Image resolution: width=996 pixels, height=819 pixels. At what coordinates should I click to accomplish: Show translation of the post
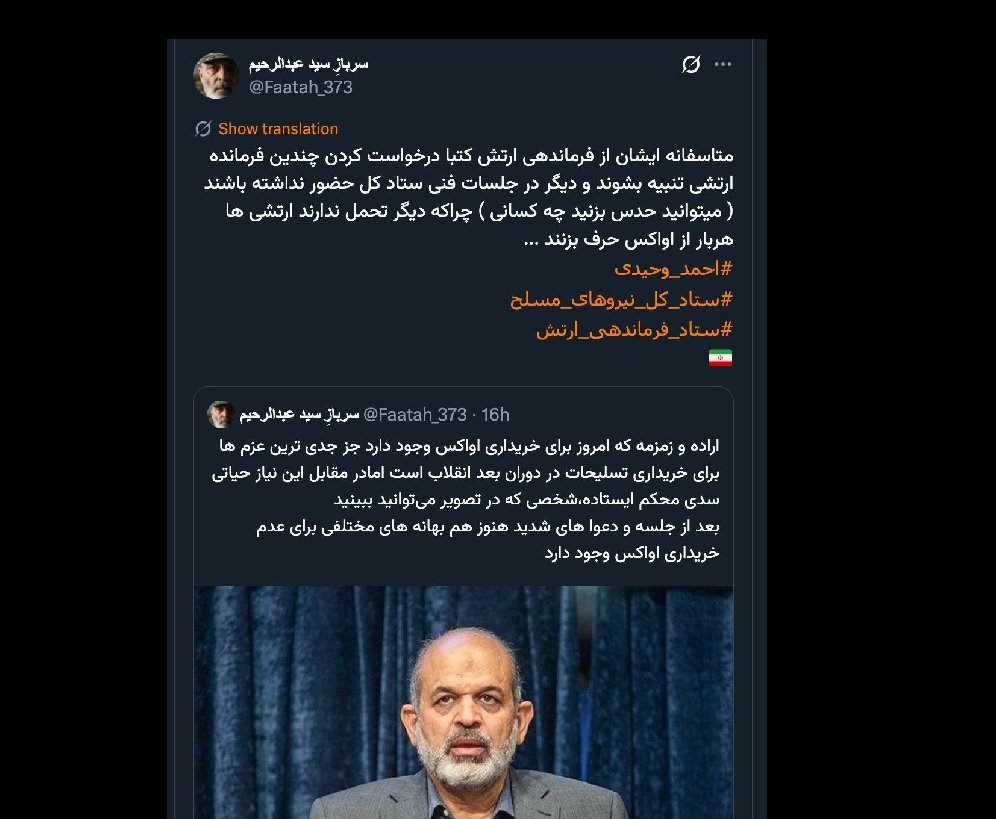[x=277, y=129]
